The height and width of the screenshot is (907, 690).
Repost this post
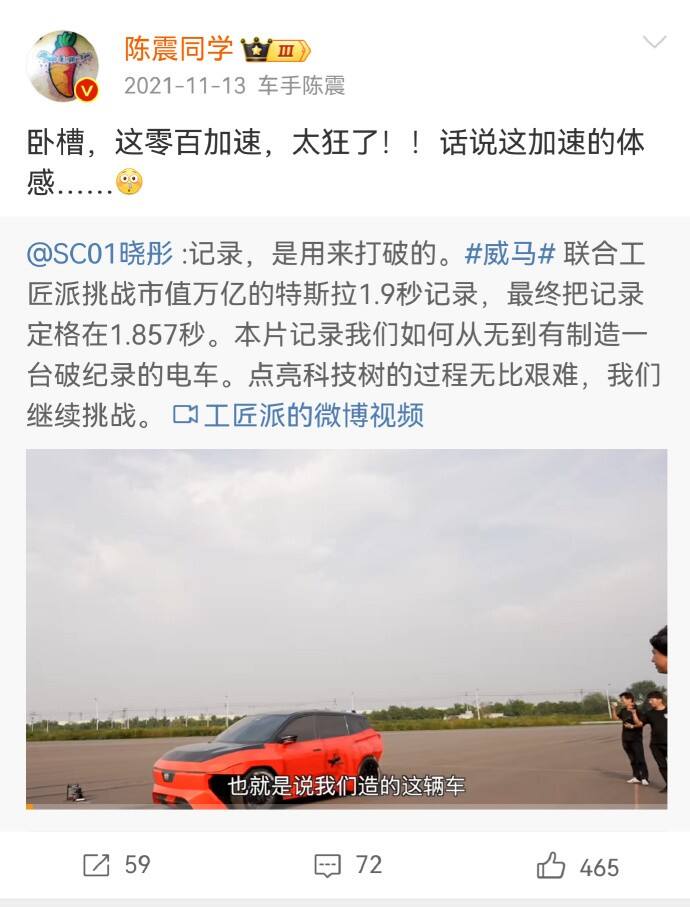pos(116,865)
